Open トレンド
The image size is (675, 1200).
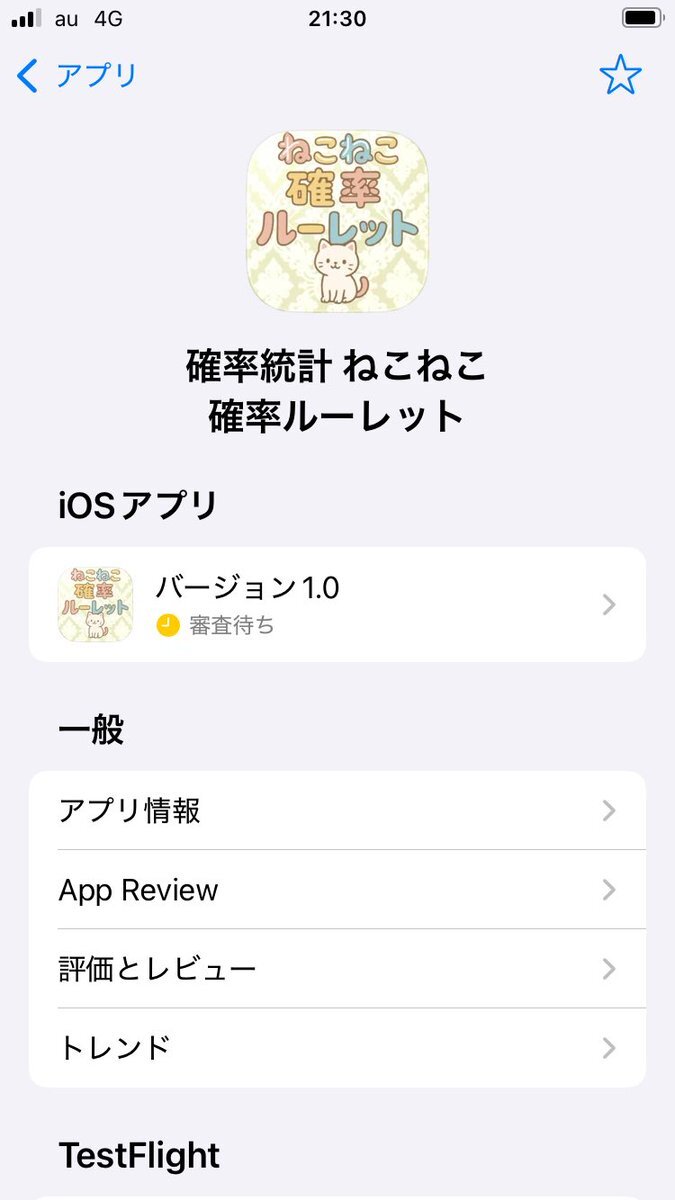[337, 1048]
